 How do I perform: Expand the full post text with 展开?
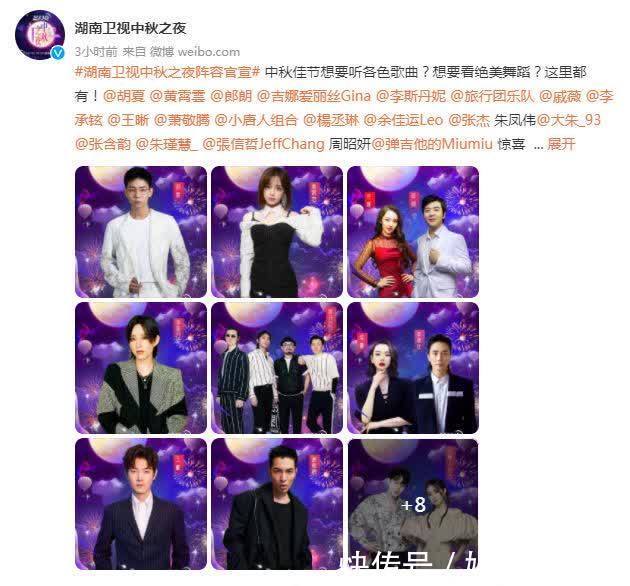[561, 144]
